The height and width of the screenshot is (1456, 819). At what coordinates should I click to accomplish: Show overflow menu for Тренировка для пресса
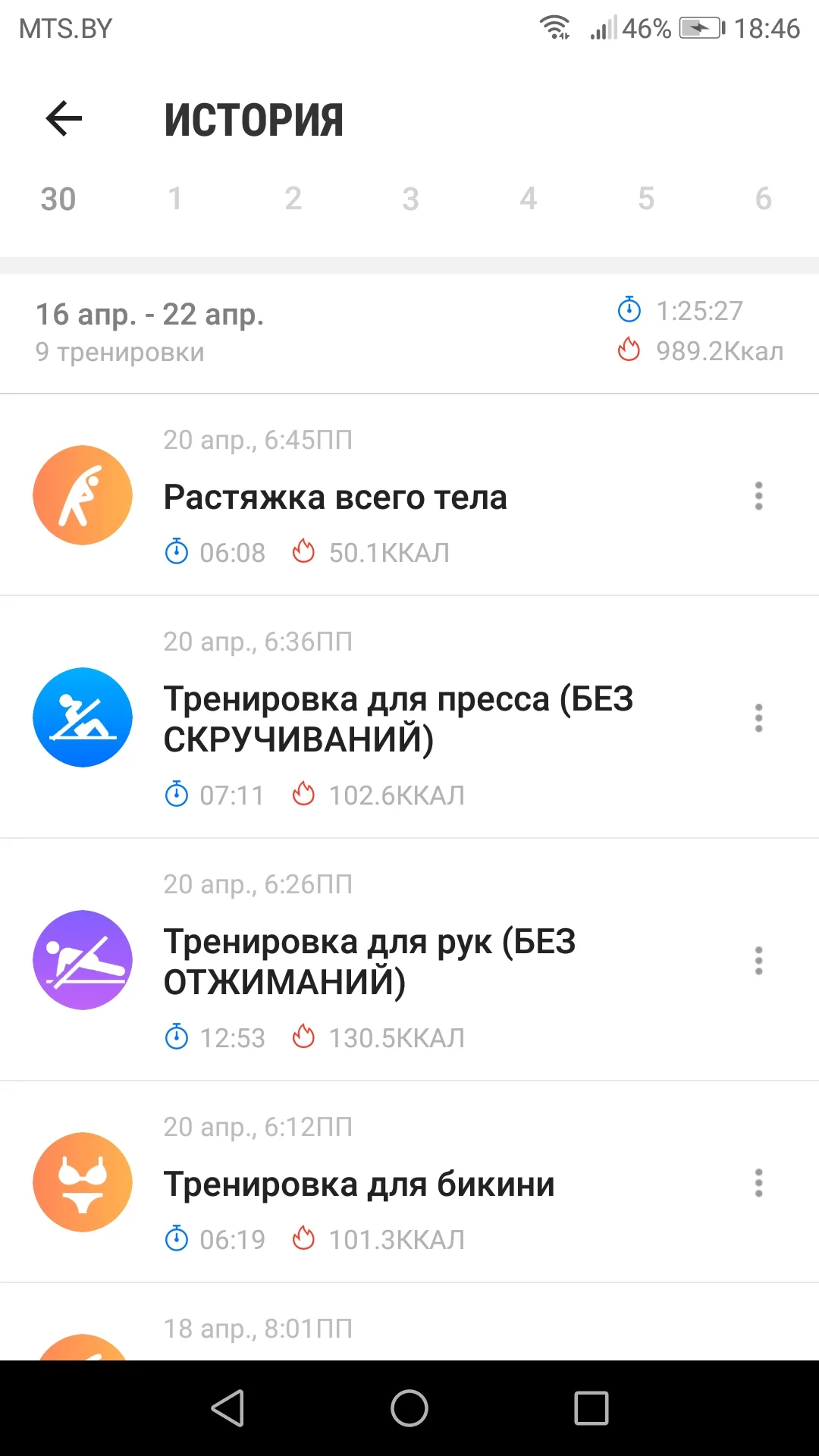coord(758,718)
